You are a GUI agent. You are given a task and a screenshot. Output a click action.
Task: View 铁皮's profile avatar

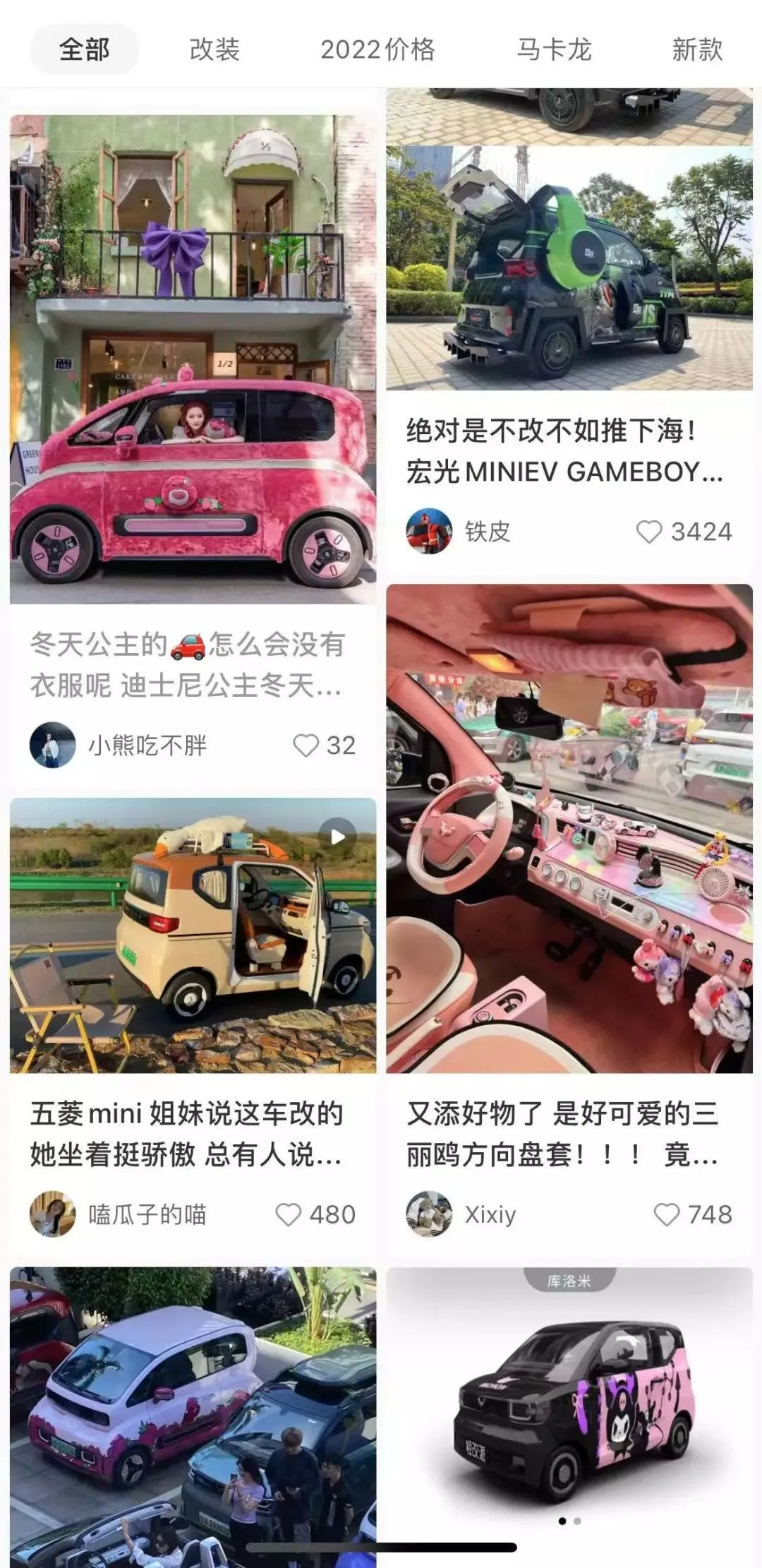429,532
